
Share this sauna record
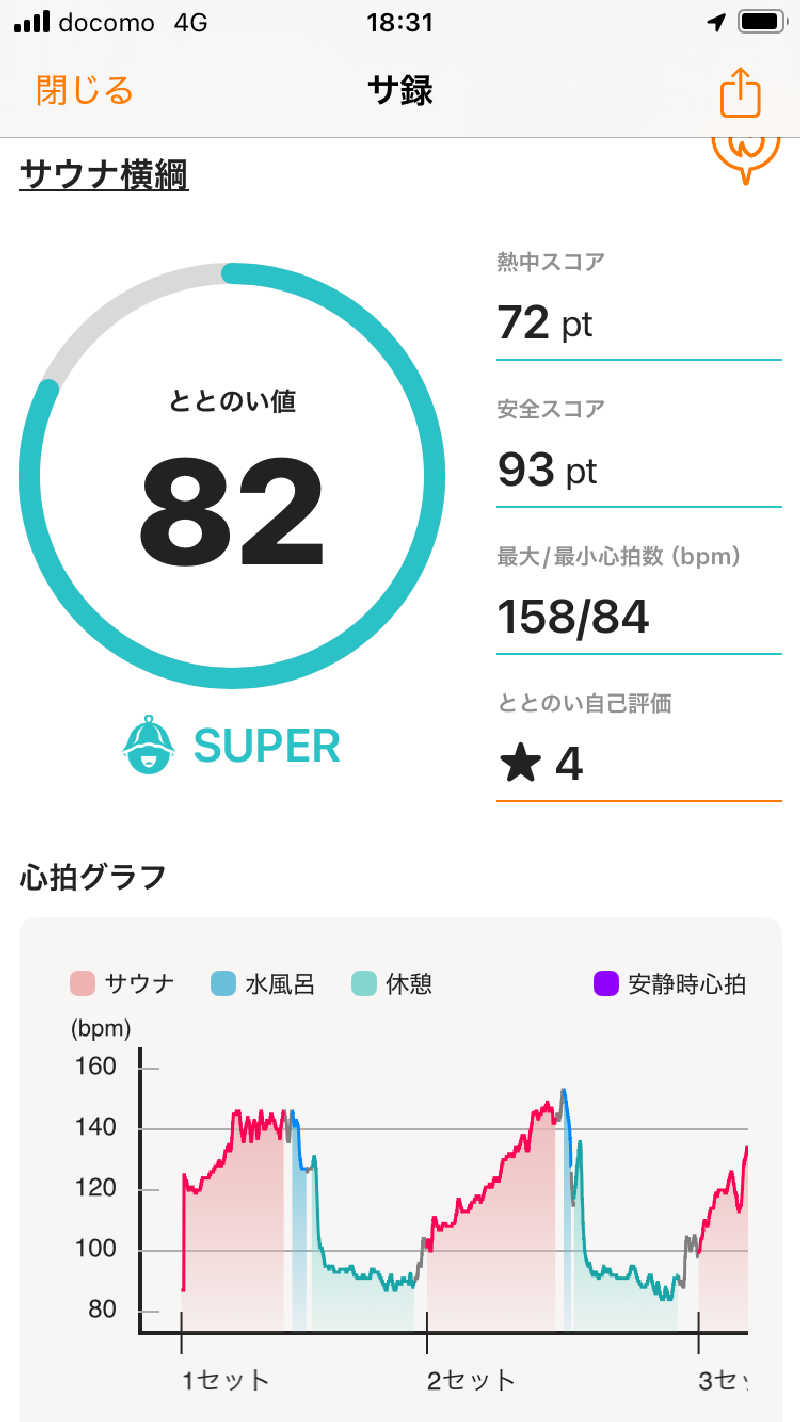pos(740,92)
